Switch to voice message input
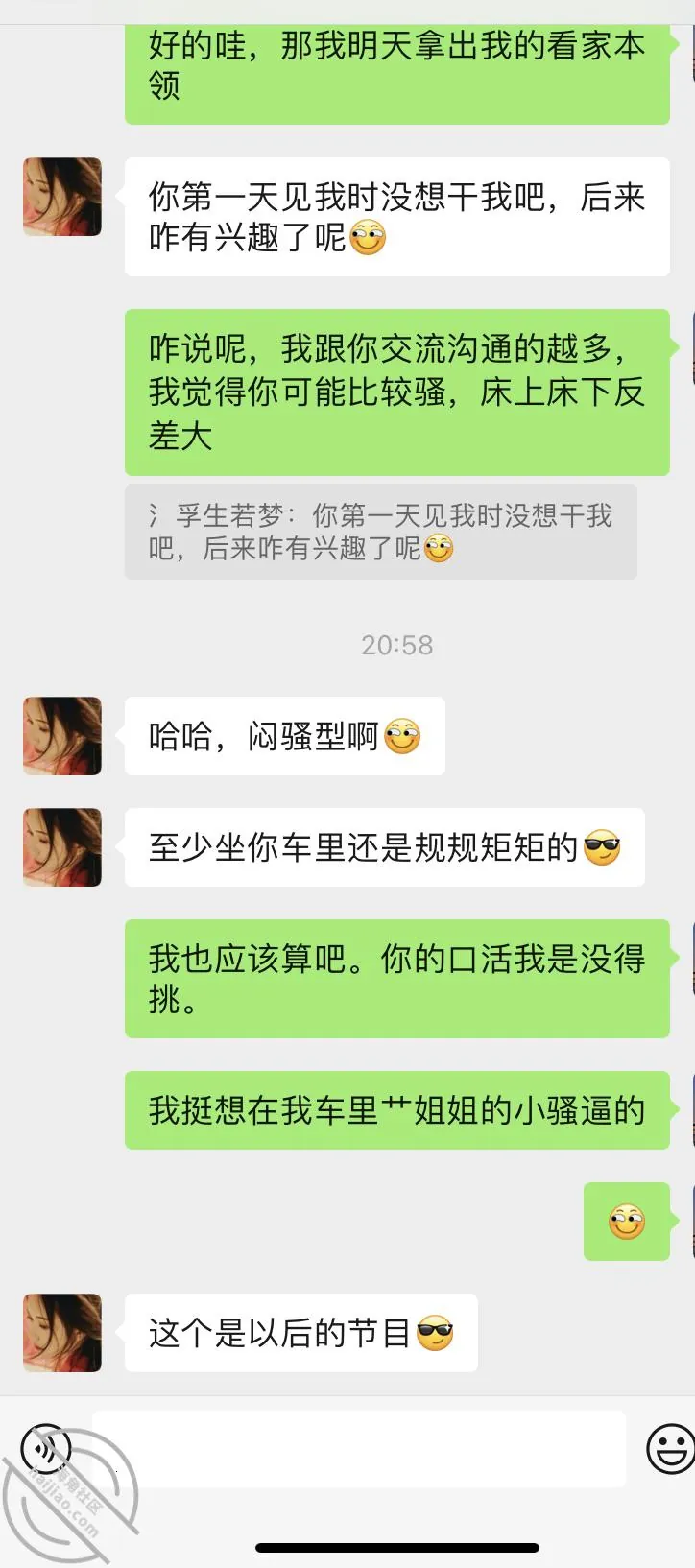695x1568 pixels. 45,1448
